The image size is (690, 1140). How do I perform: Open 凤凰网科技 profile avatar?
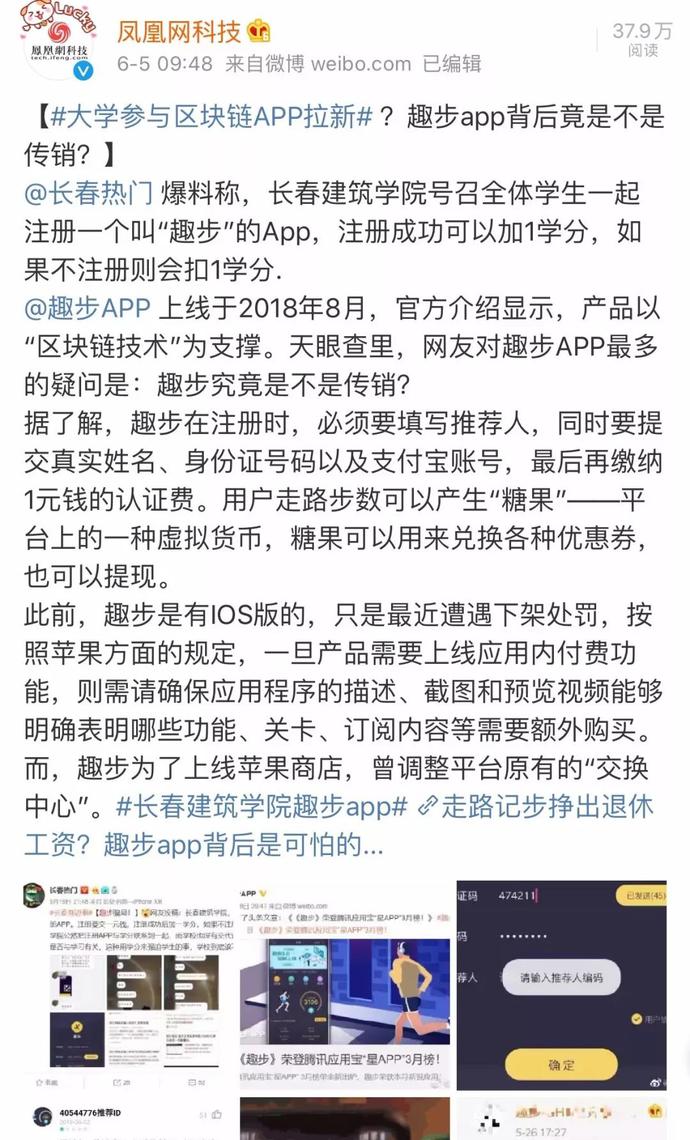(x=60, y=41)
